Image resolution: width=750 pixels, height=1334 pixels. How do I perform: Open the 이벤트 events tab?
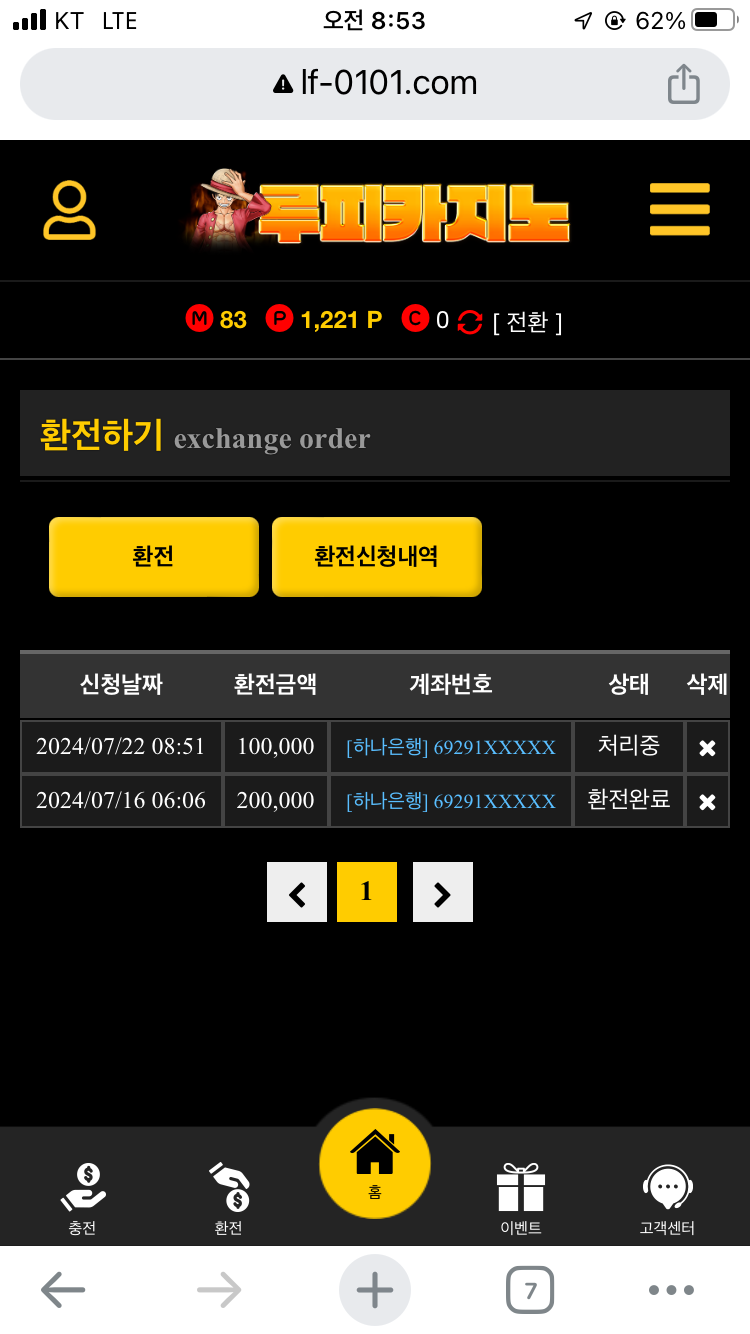pyautogui.click(x=521, y=1198)
